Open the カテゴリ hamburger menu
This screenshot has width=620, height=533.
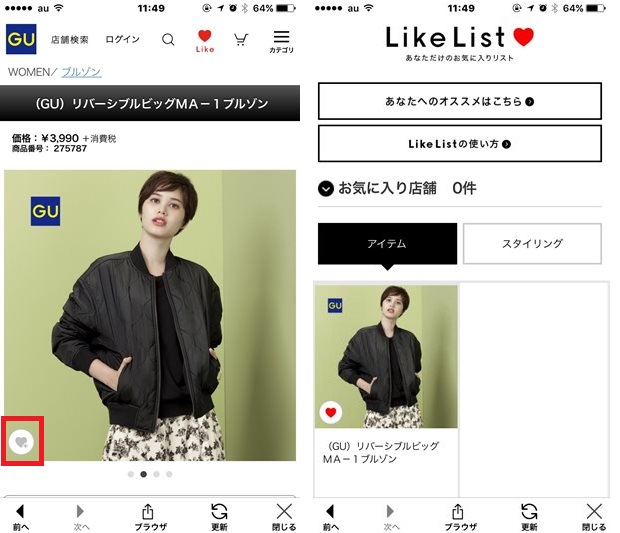point(281,40)
